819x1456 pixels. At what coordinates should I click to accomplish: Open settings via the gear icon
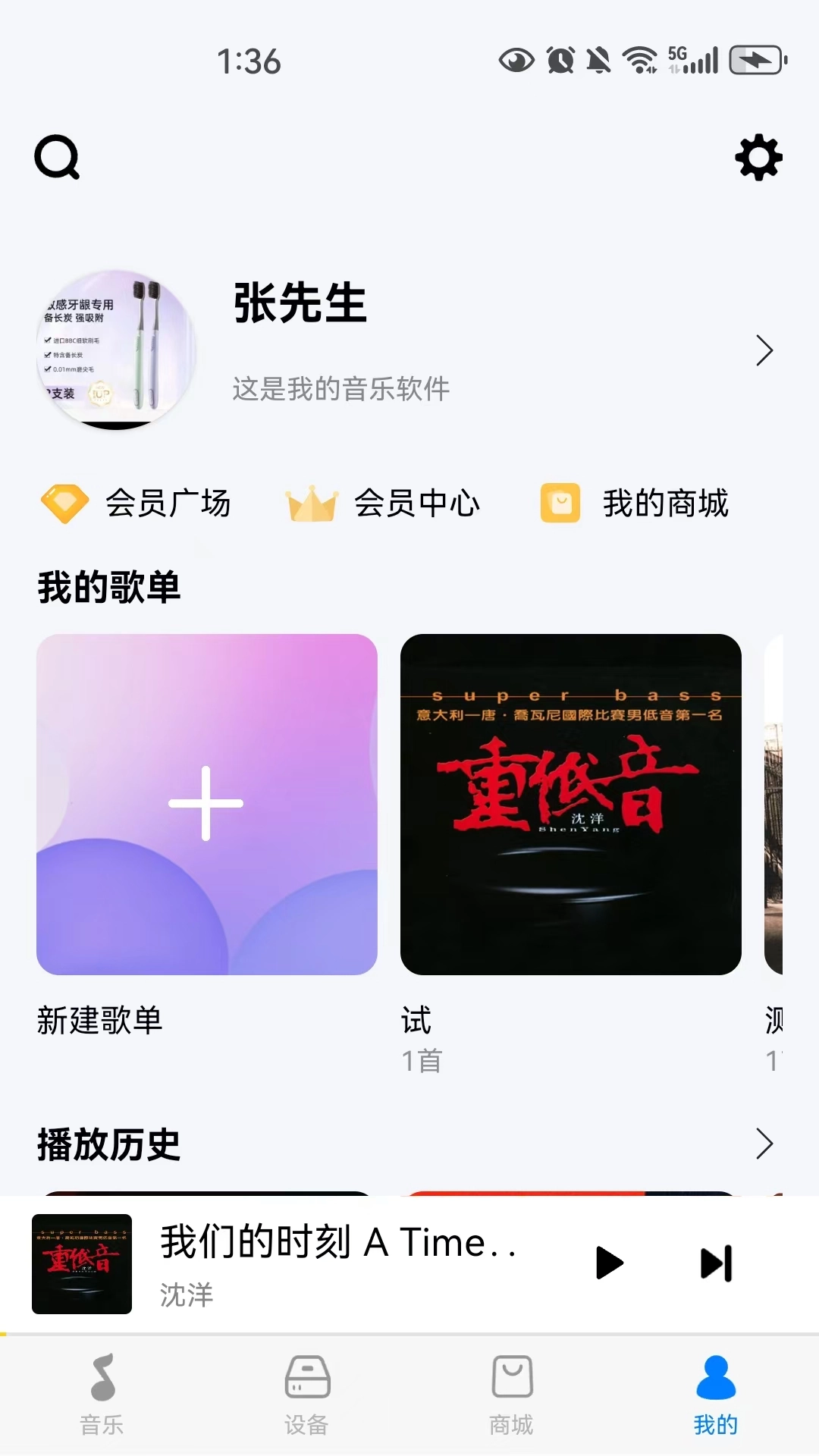[758, 158]
